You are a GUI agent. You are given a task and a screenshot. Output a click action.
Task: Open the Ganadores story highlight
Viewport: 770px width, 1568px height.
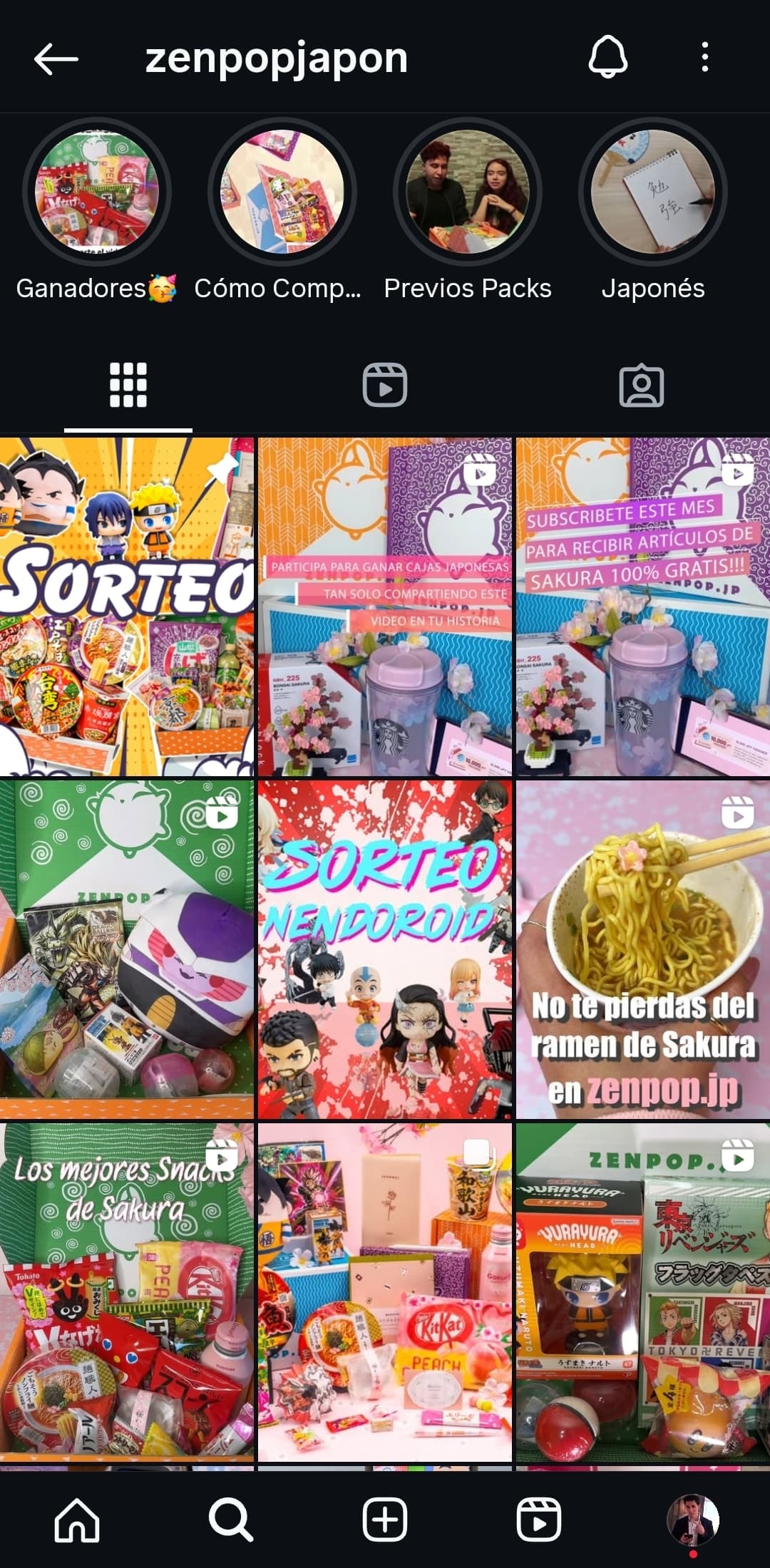[97, 192]
